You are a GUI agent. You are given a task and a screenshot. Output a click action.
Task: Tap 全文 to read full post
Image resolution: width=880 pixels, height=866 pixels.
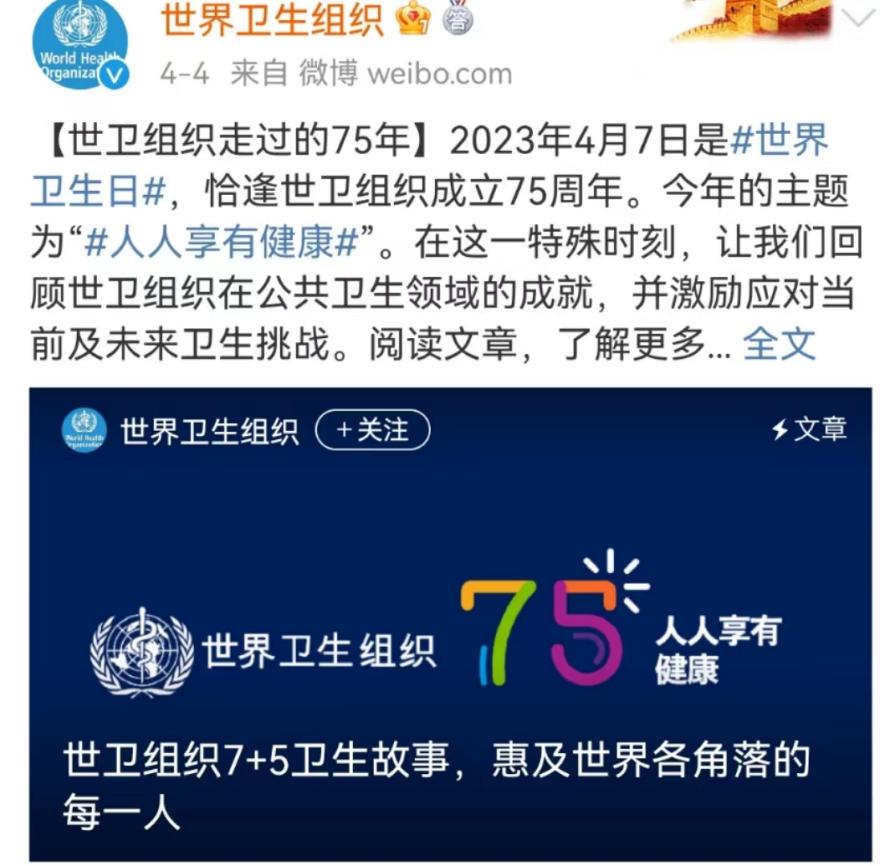click(779, 345)
